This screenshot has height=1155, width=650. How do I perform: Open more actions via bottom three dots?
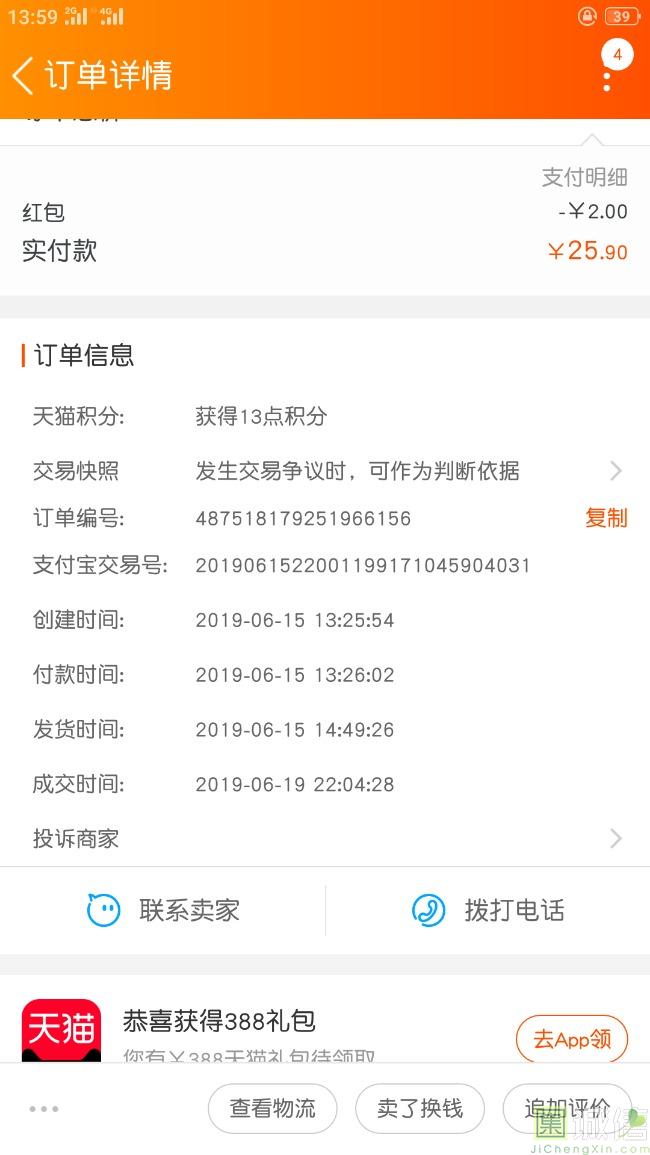44,1109
